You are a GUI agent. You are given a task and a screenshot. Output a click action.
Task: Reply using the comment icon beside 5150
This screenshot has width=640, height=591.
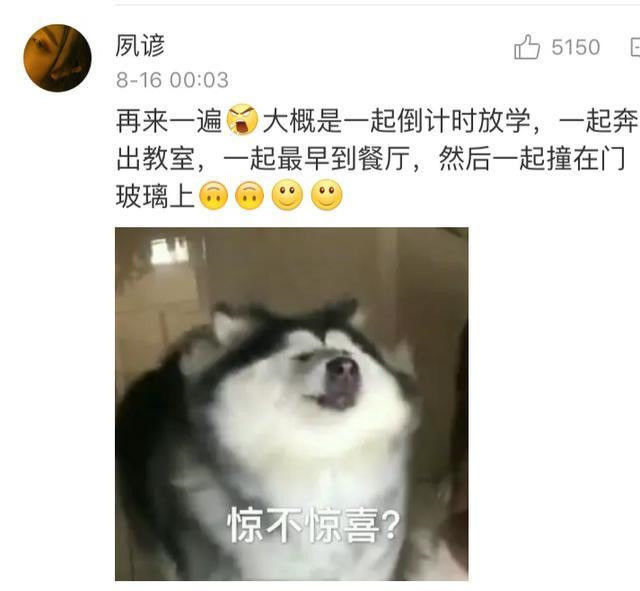634,47
